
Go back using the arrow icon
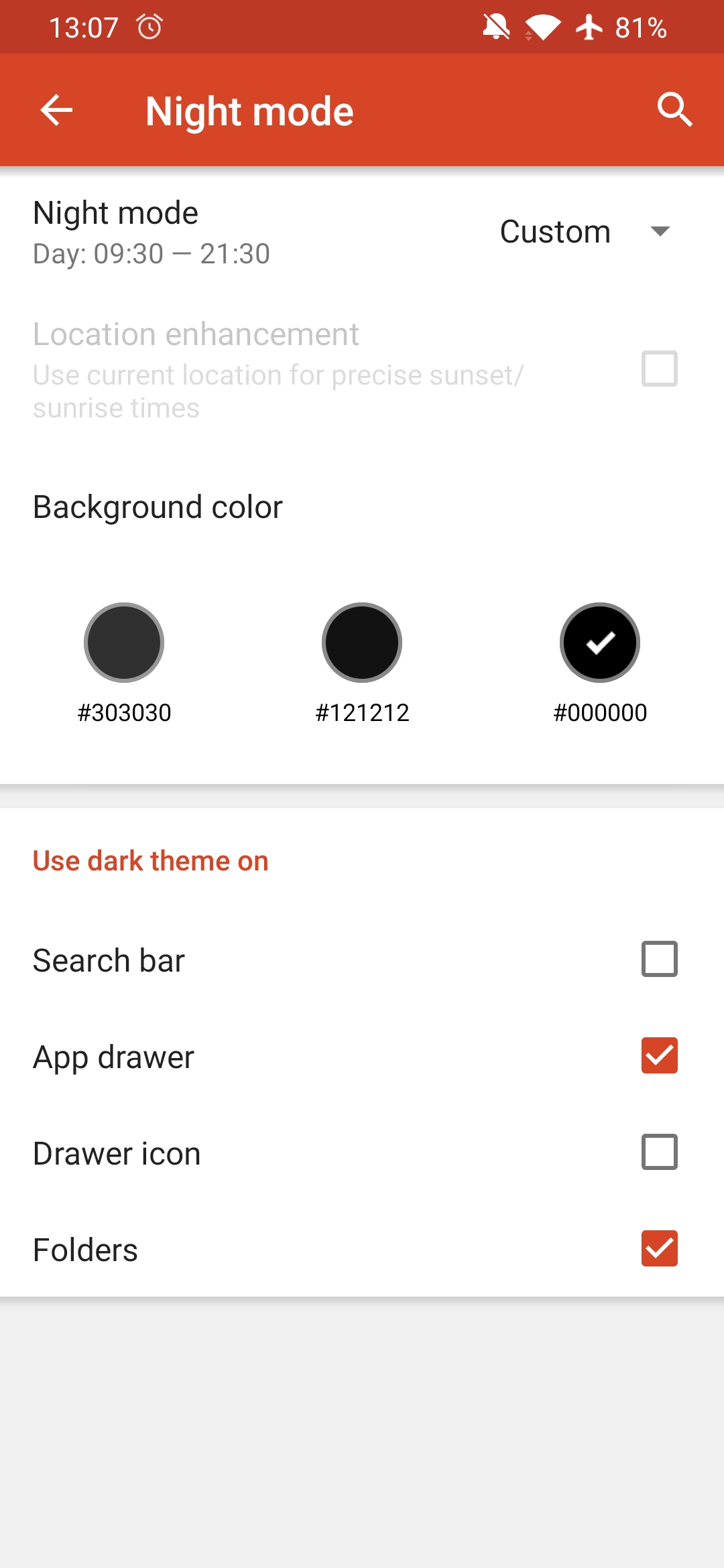[56, 110]
